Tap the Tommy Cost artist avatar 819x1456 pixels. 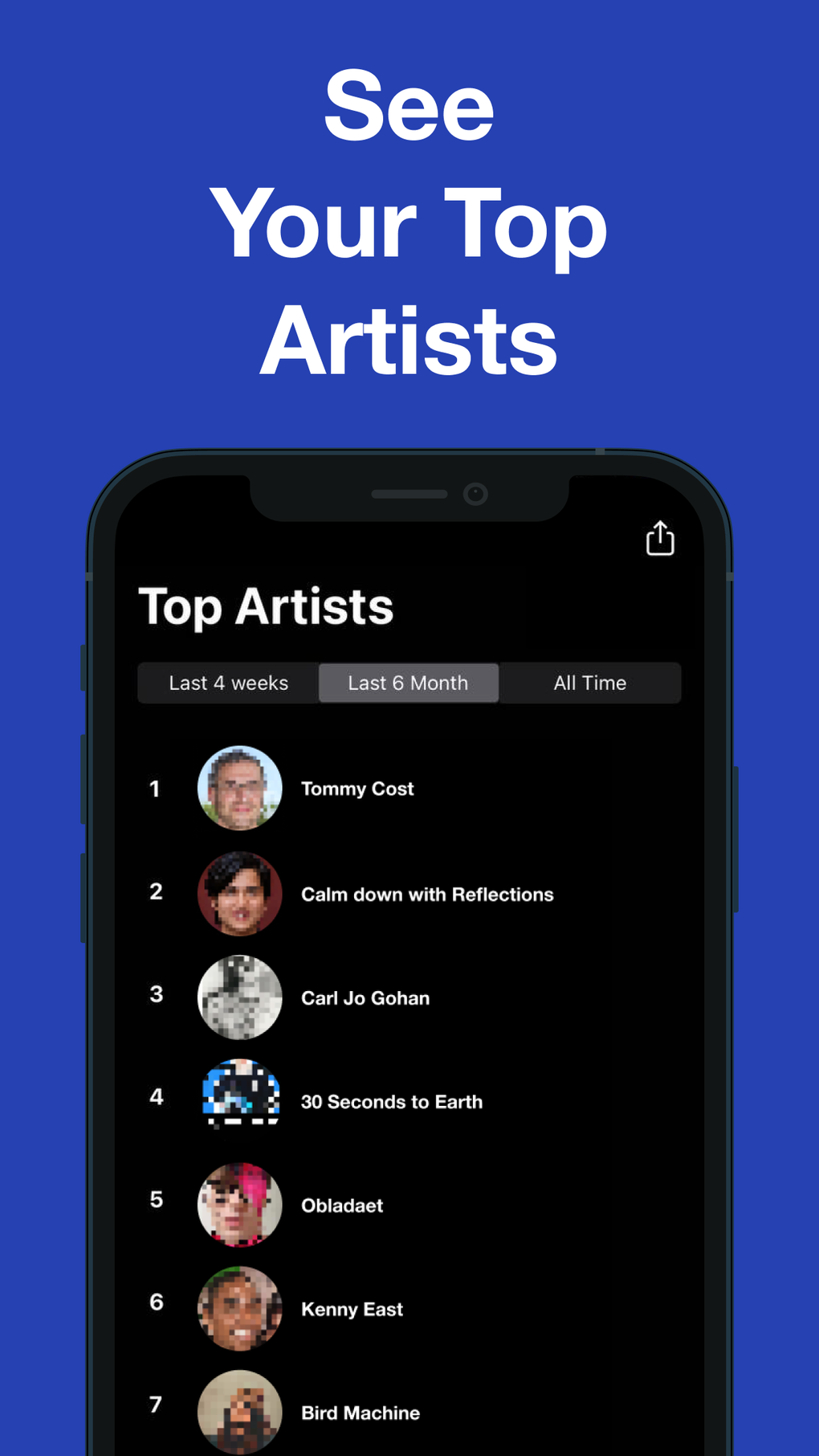239,789
